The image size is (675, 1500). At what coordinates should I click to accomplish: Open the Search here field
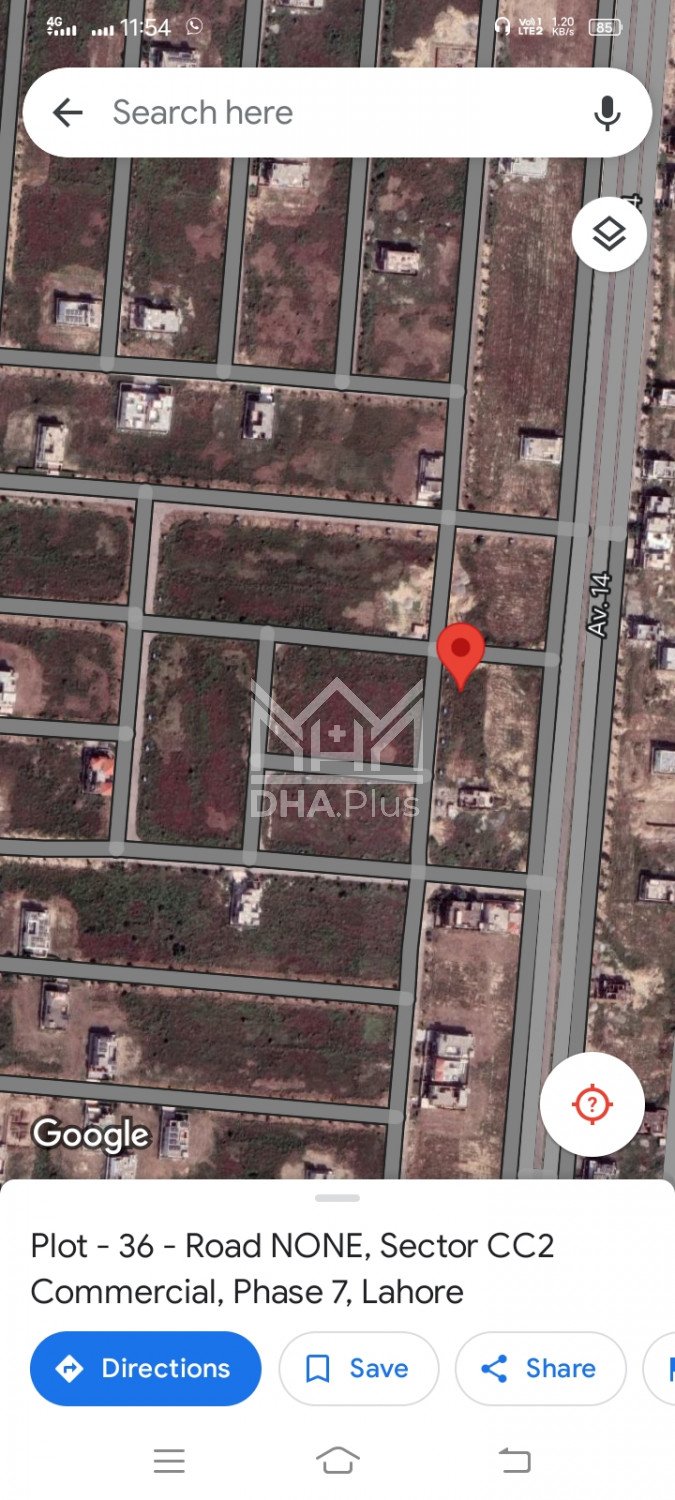point(330,113)
